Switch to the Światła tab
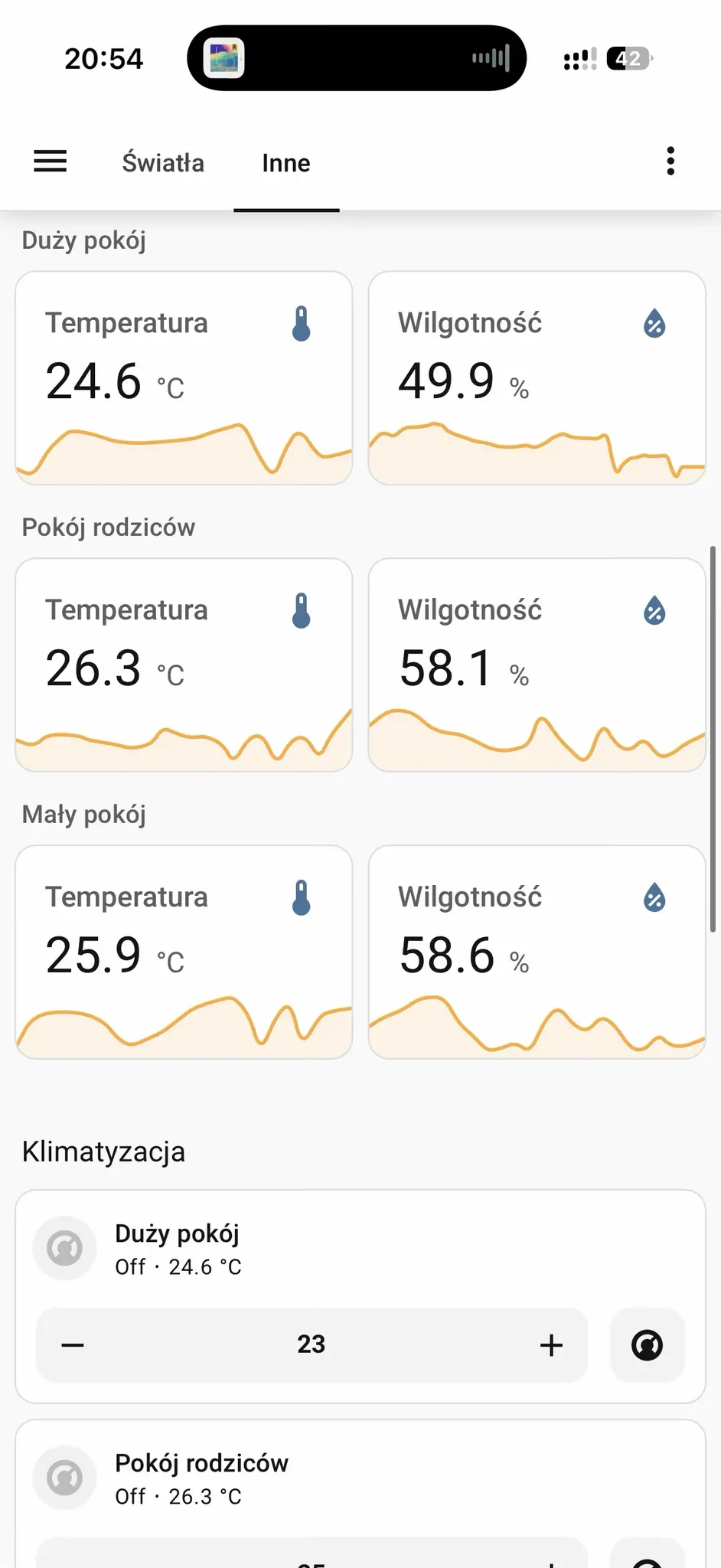 pos(163,162)
